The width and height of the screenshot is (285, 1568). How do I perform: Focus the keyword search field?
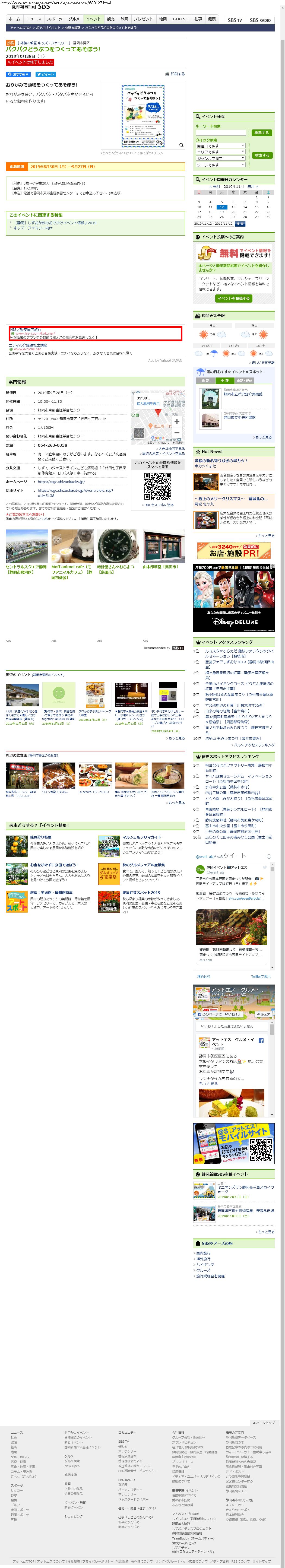(220, 133)
